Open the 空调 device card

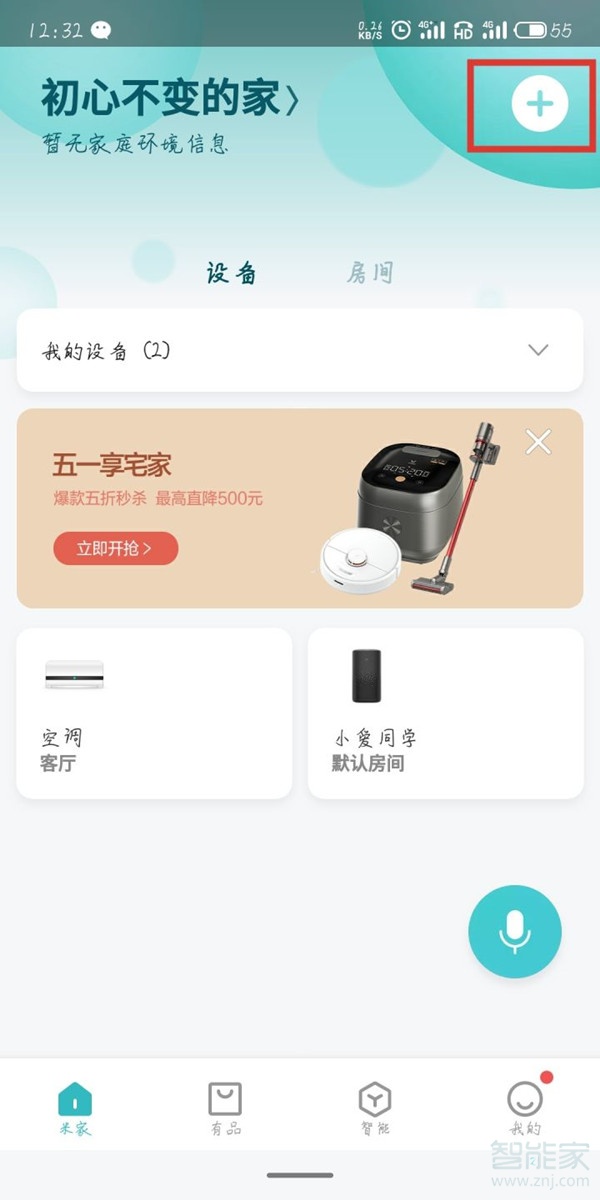pos(154,713)
